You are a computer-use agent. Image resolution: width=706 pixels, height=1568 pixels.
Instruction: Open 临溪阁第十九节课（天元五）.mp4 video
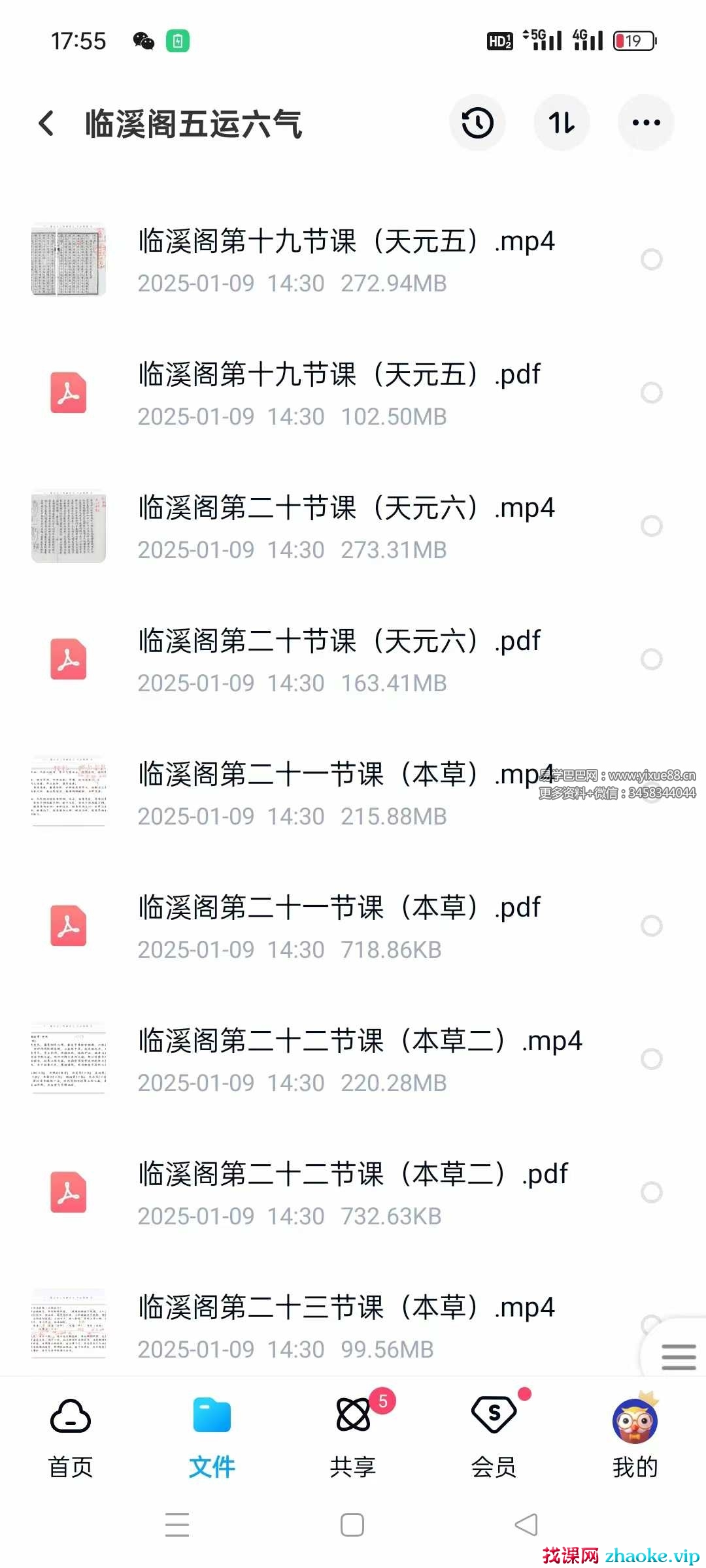point(346,242)
